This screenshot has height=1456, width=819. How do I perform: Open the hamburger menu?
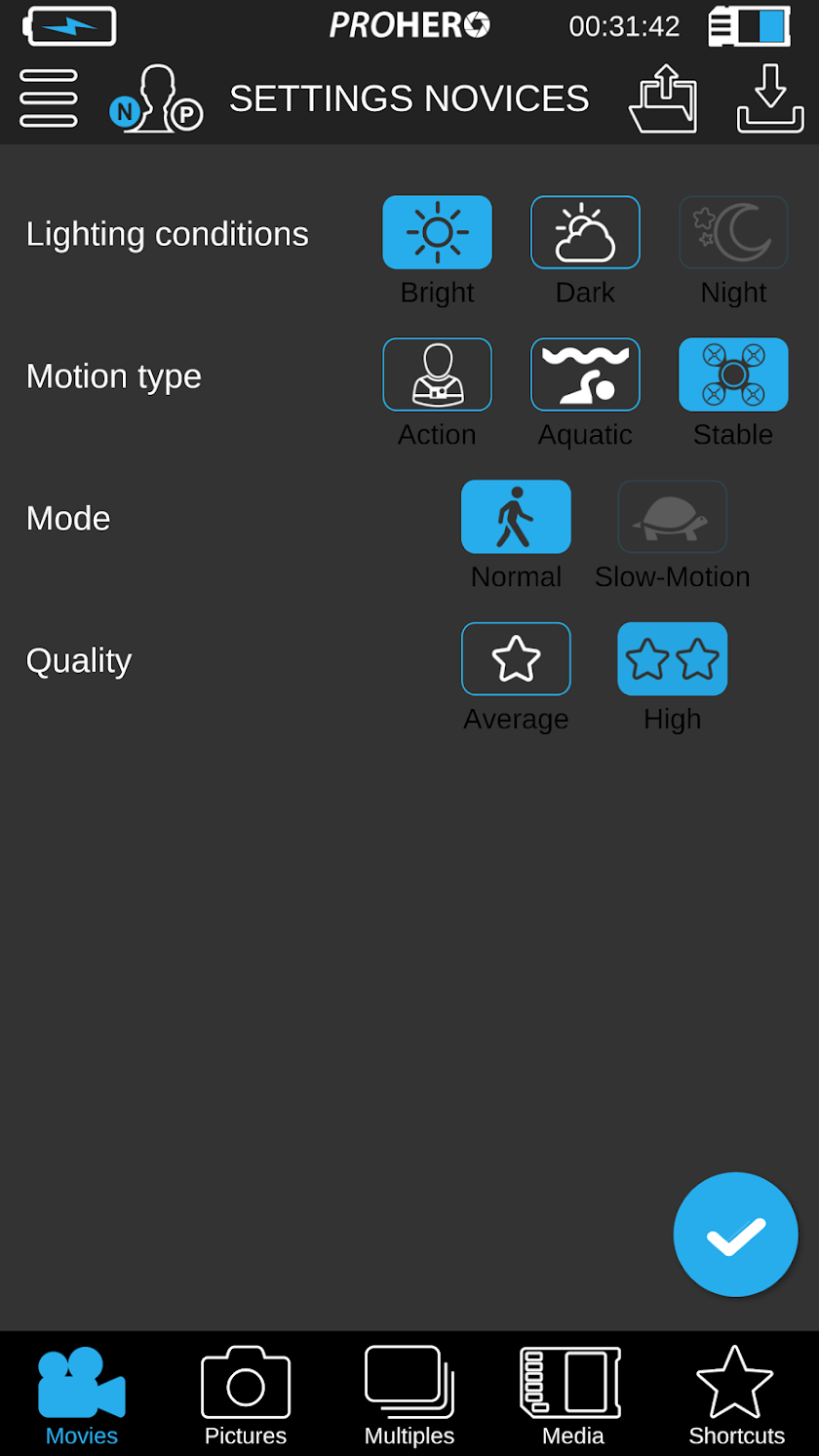[48, 98]
